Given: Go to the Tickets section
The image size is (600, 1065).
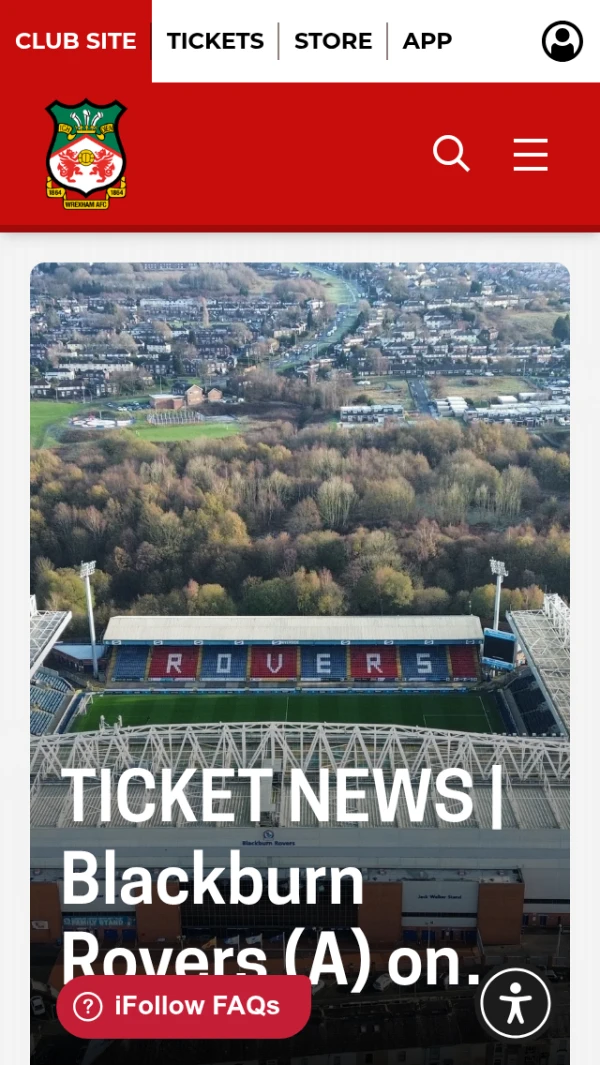Looking at the screenshot, I should tap(215, 41).
